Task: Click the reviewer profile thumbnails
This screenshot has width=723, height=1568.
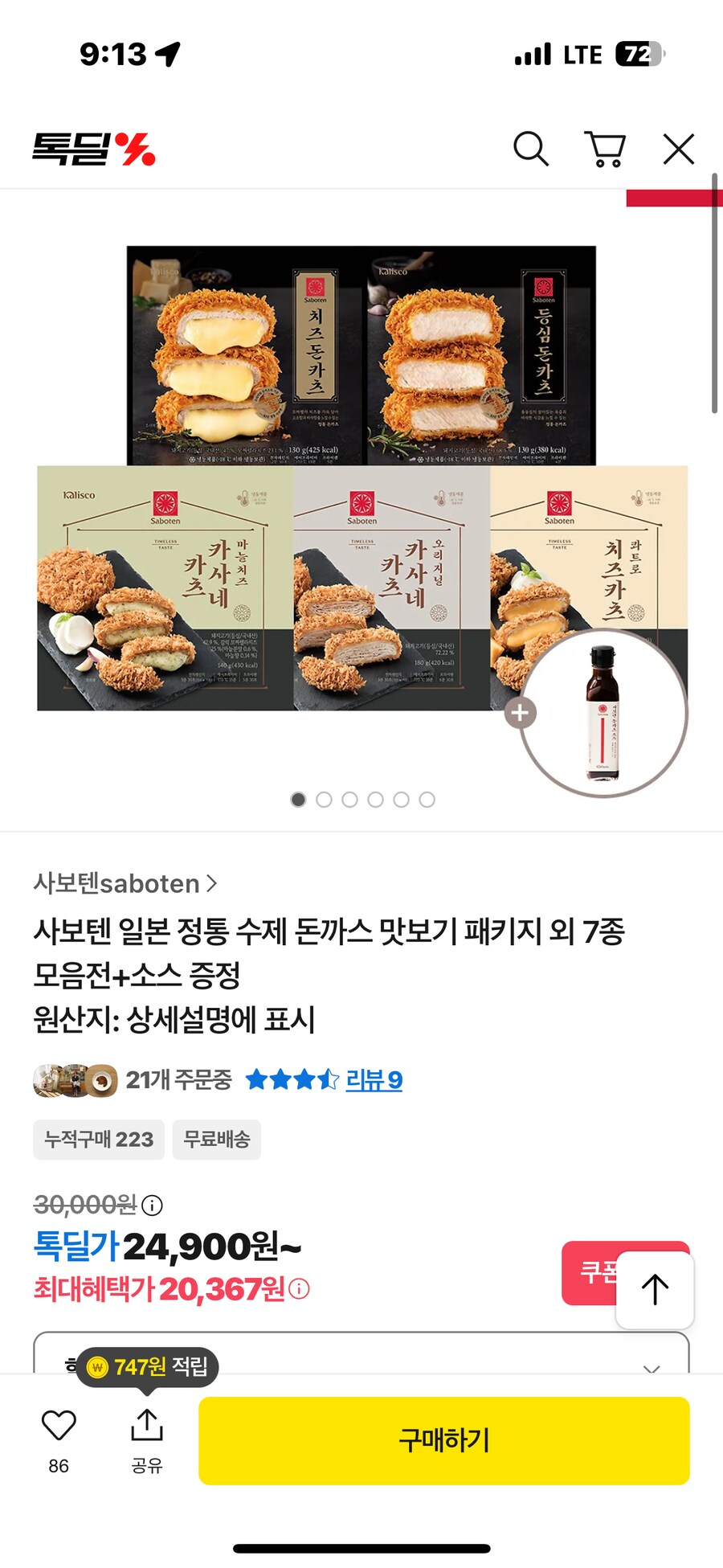Action: (72, 1080)
